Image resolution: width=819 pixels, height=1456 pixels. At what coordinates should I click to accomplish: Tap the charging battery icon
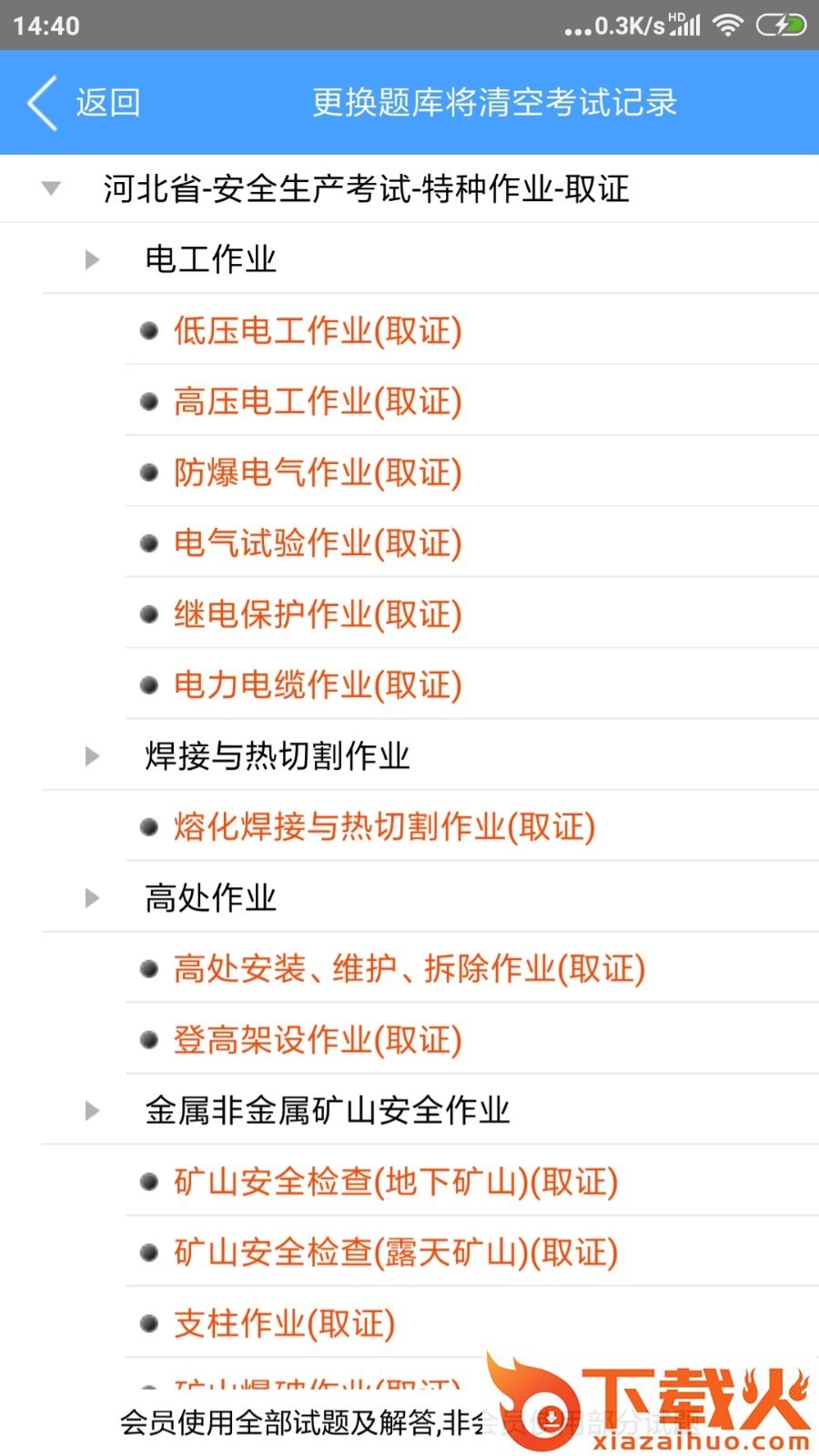(781, 25)
